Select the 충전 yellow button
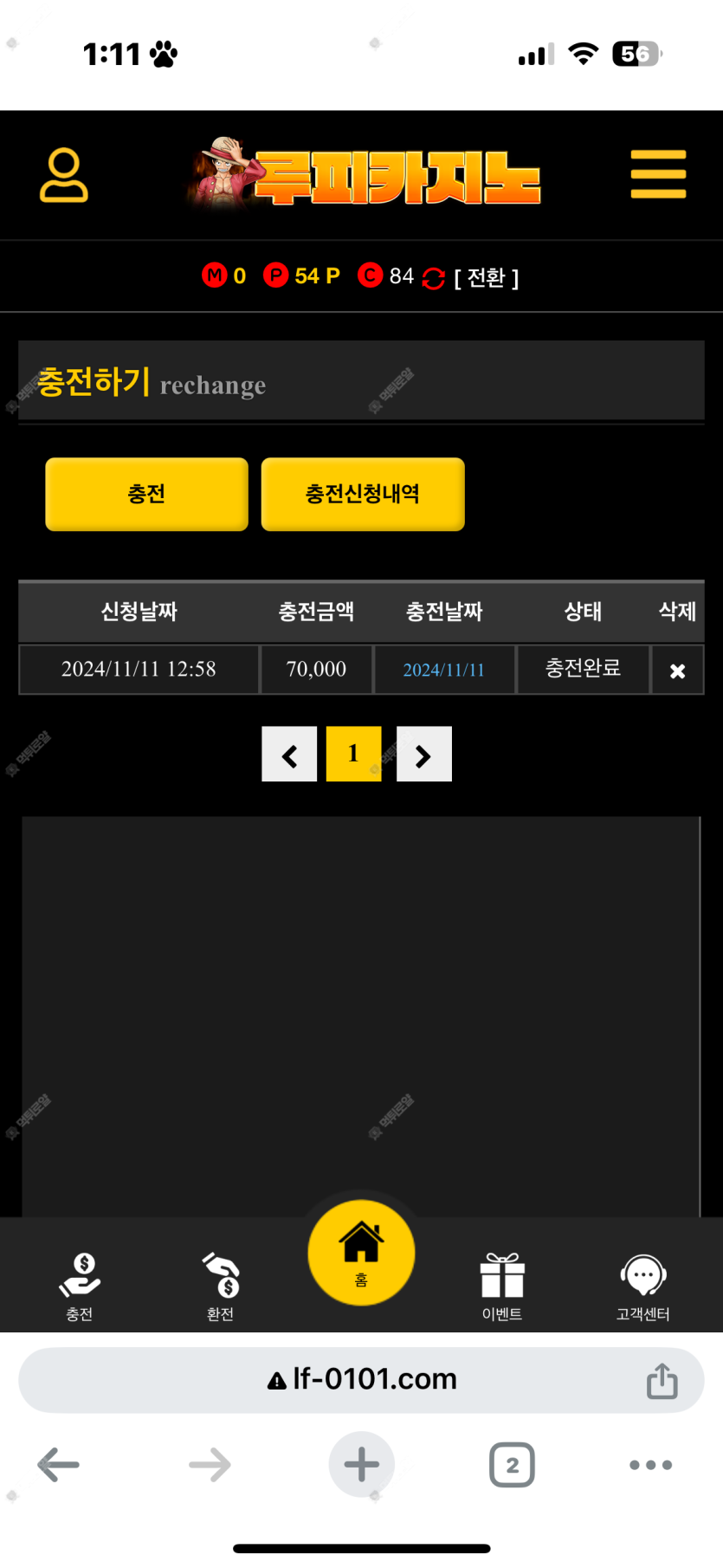Image resolution: width=723 pixels, height=1568 pixels. point(146,494)
